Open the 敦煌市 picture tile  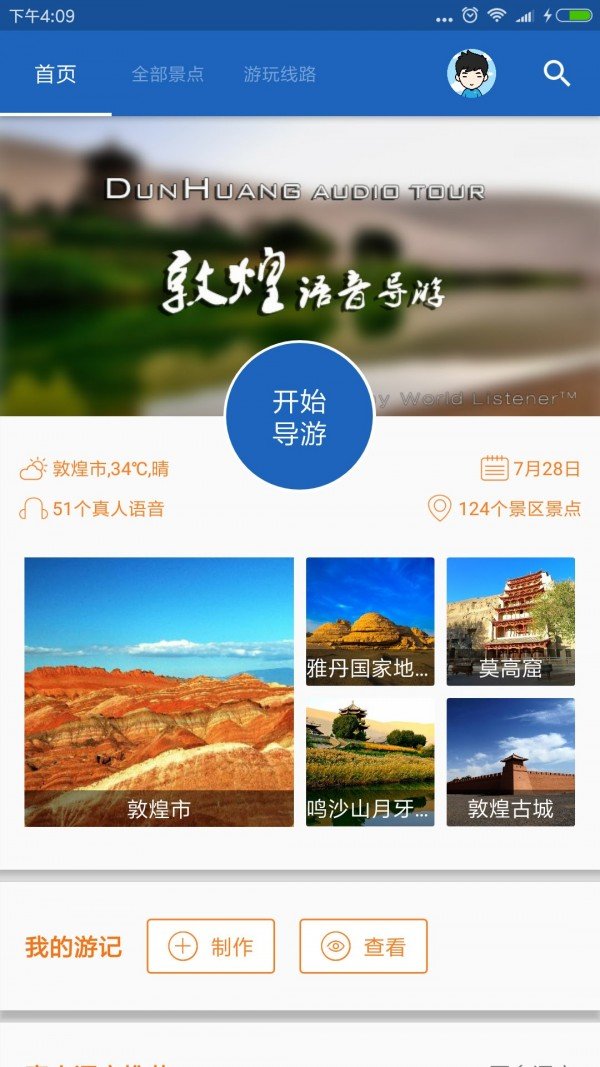[159, 691]
